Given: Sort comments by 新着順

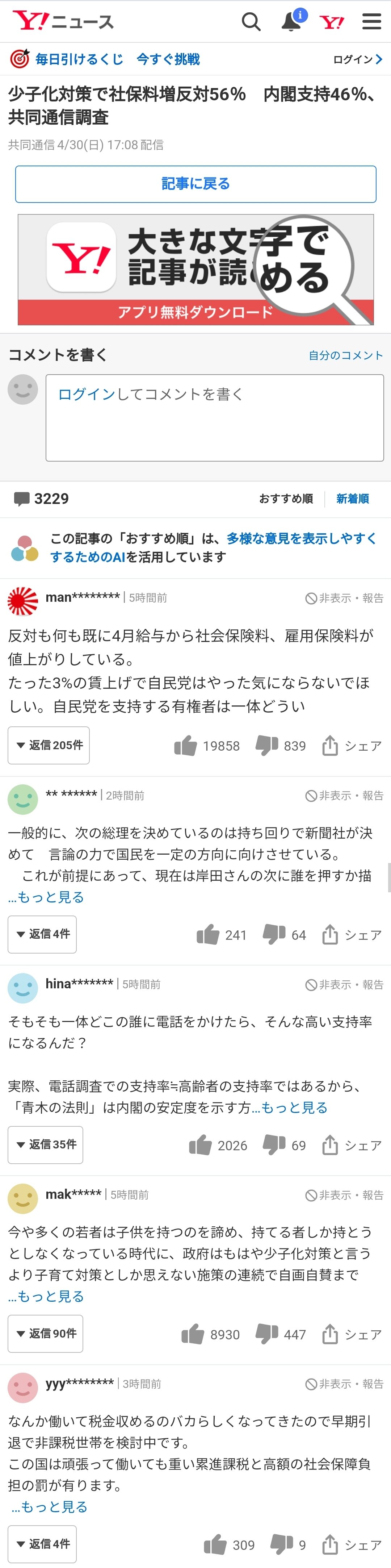Looking at the screenshot, I should click(353, 499).
